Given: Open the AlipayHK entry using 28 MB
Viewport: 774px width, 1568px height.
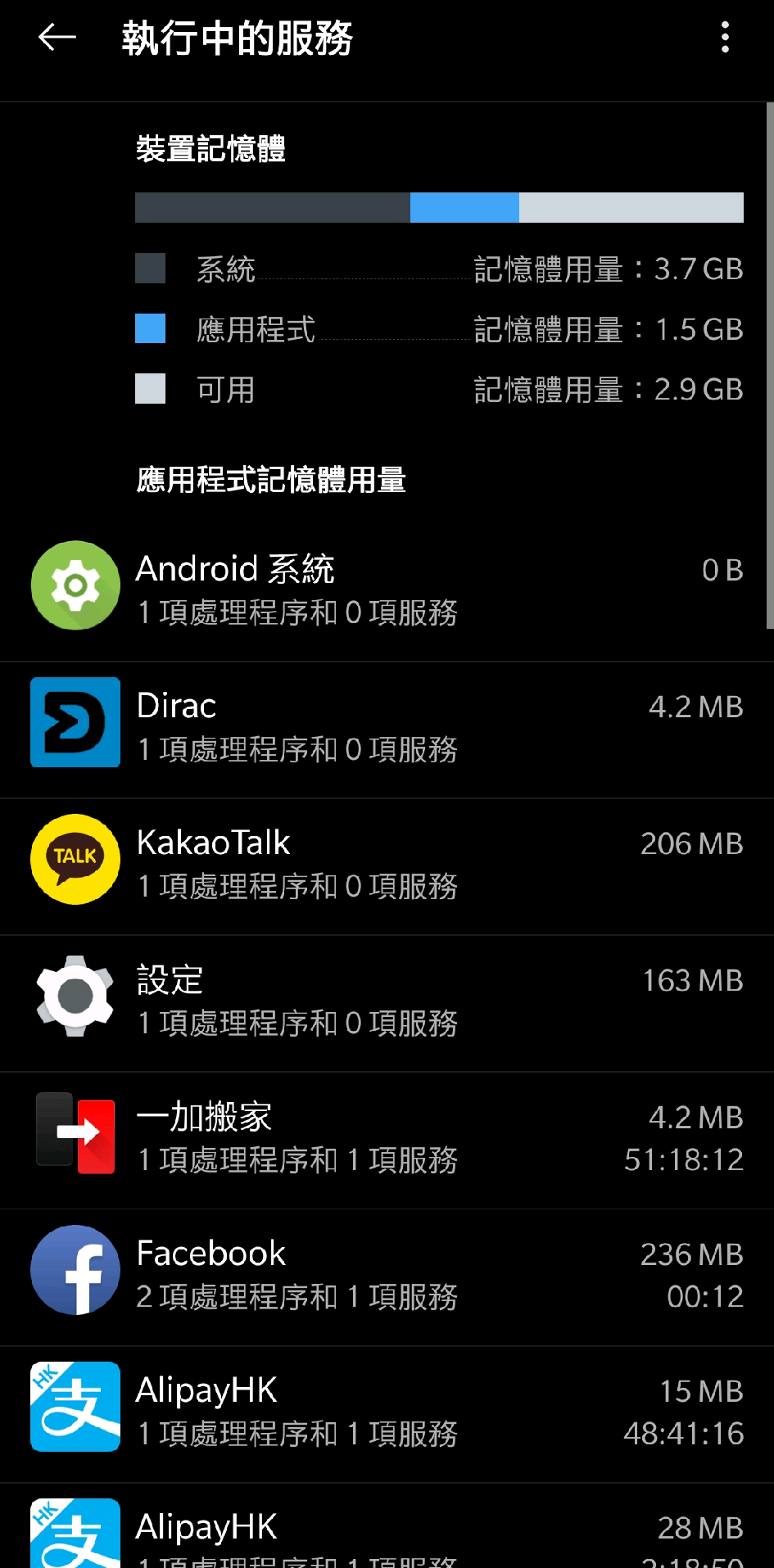Looking at the screenshot, I should pyautogui.click(x=387, y=1526).
